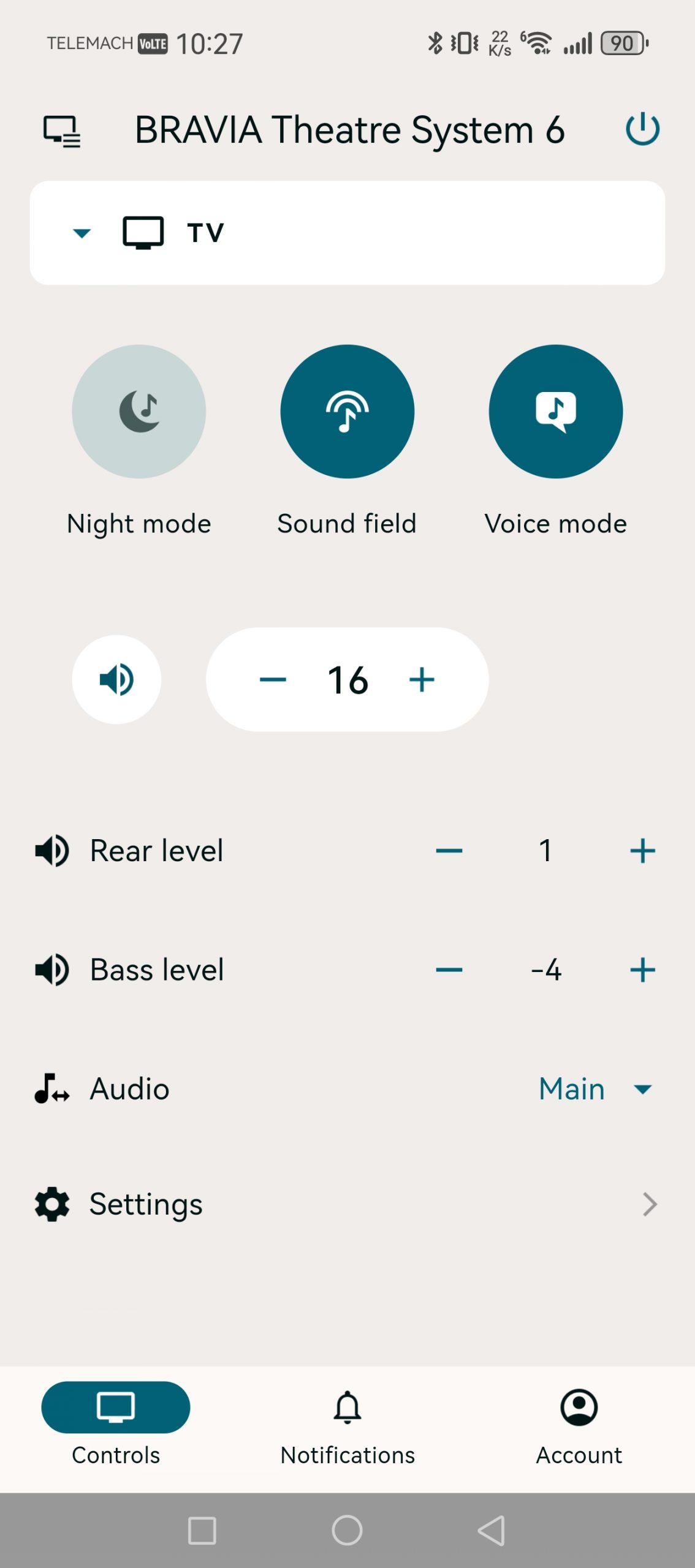Image resolution: width=695 pixels, height=1568 pixels.
Task: Expand the TV input source dropdown
Action: click(x=82, y=233)
